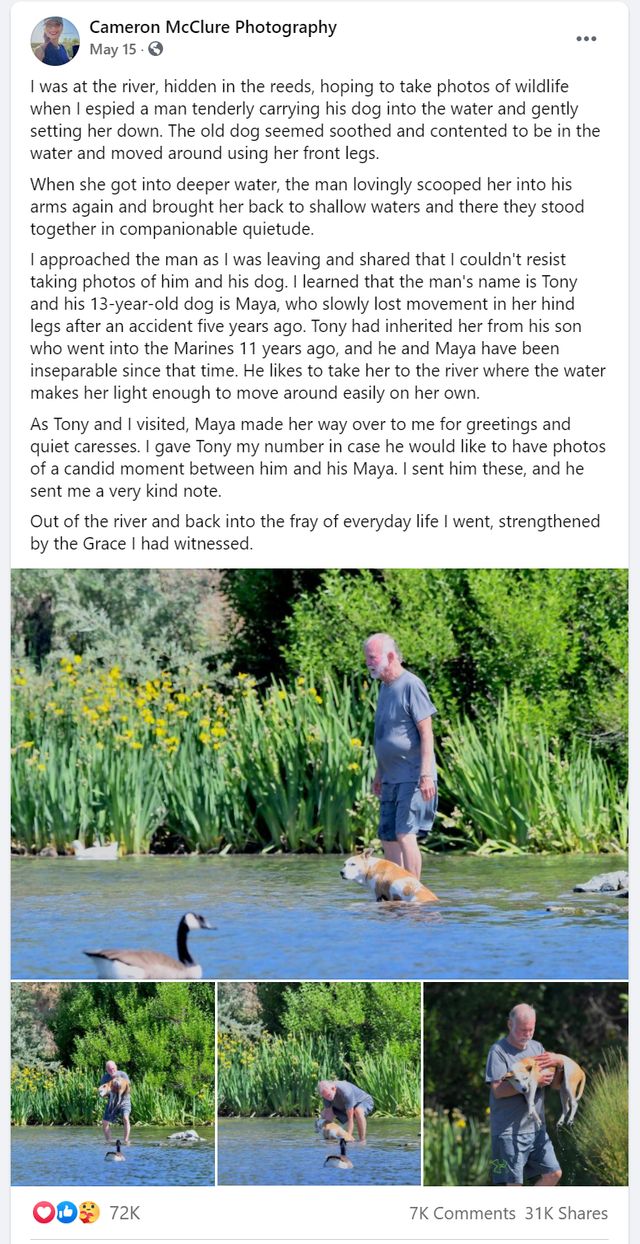Open the small photo of the man carrying his dog in the river
640x1244 pixels.
pos(113,1083)
